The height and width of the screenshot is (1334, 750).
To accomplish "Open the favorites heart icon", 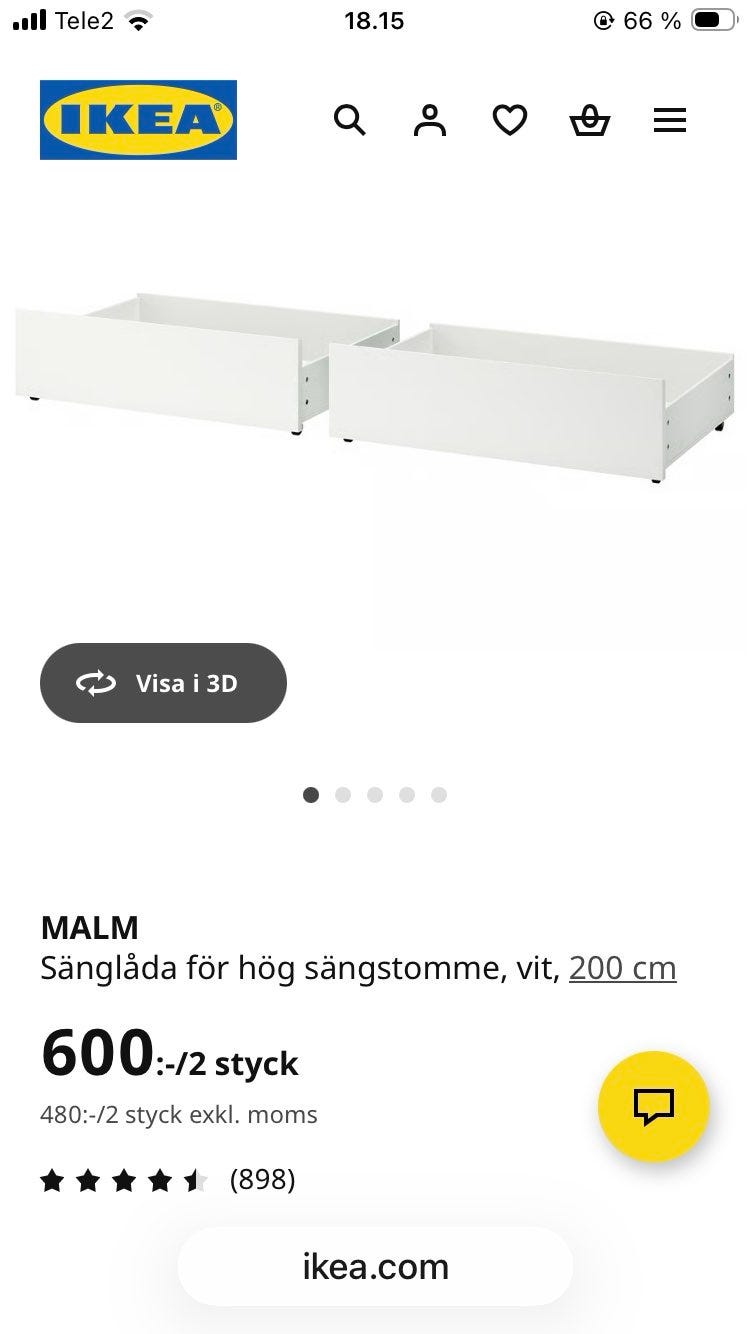I will coord(509,120).
